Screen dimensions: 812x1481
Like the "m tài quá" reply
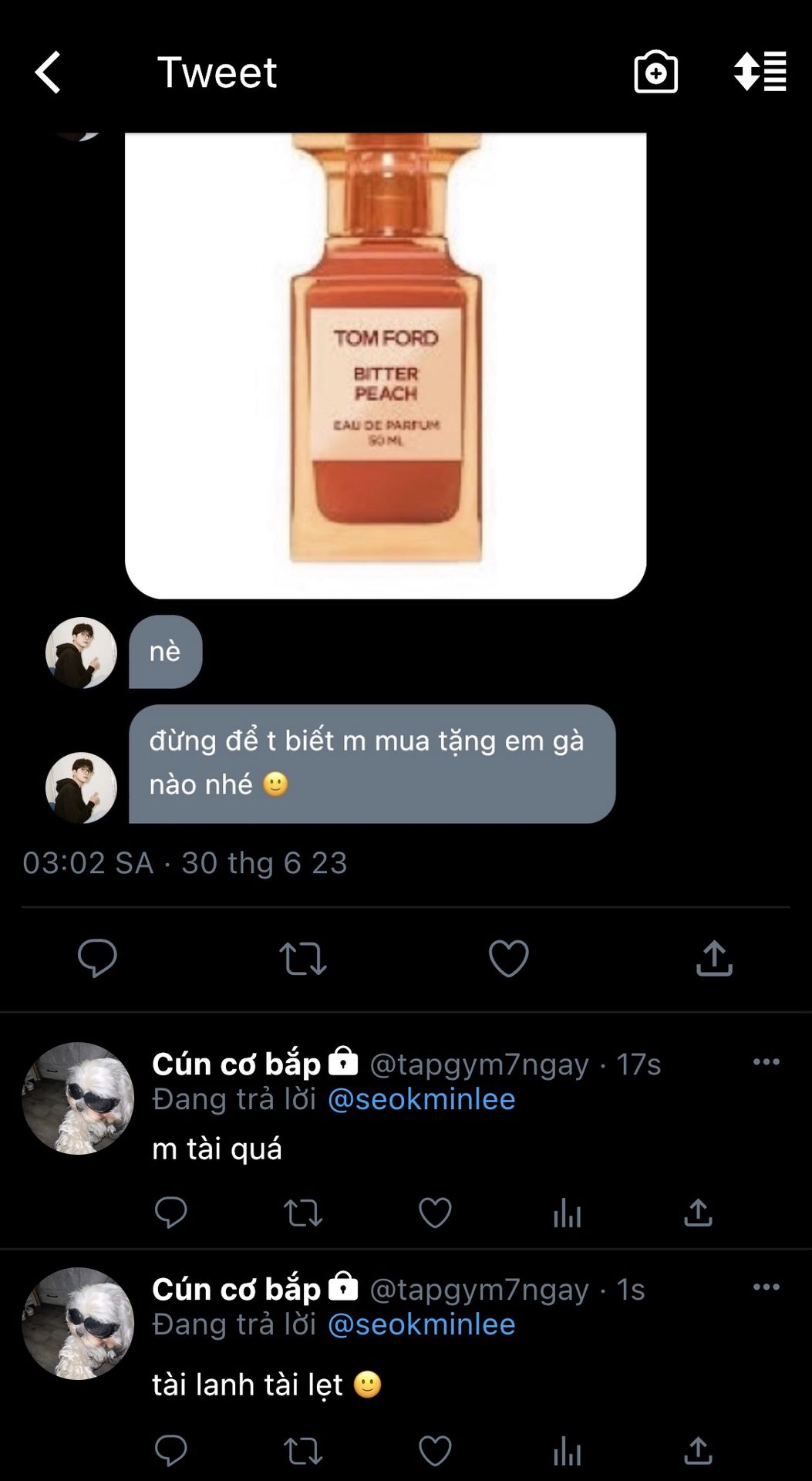(x=435, y=1213)
